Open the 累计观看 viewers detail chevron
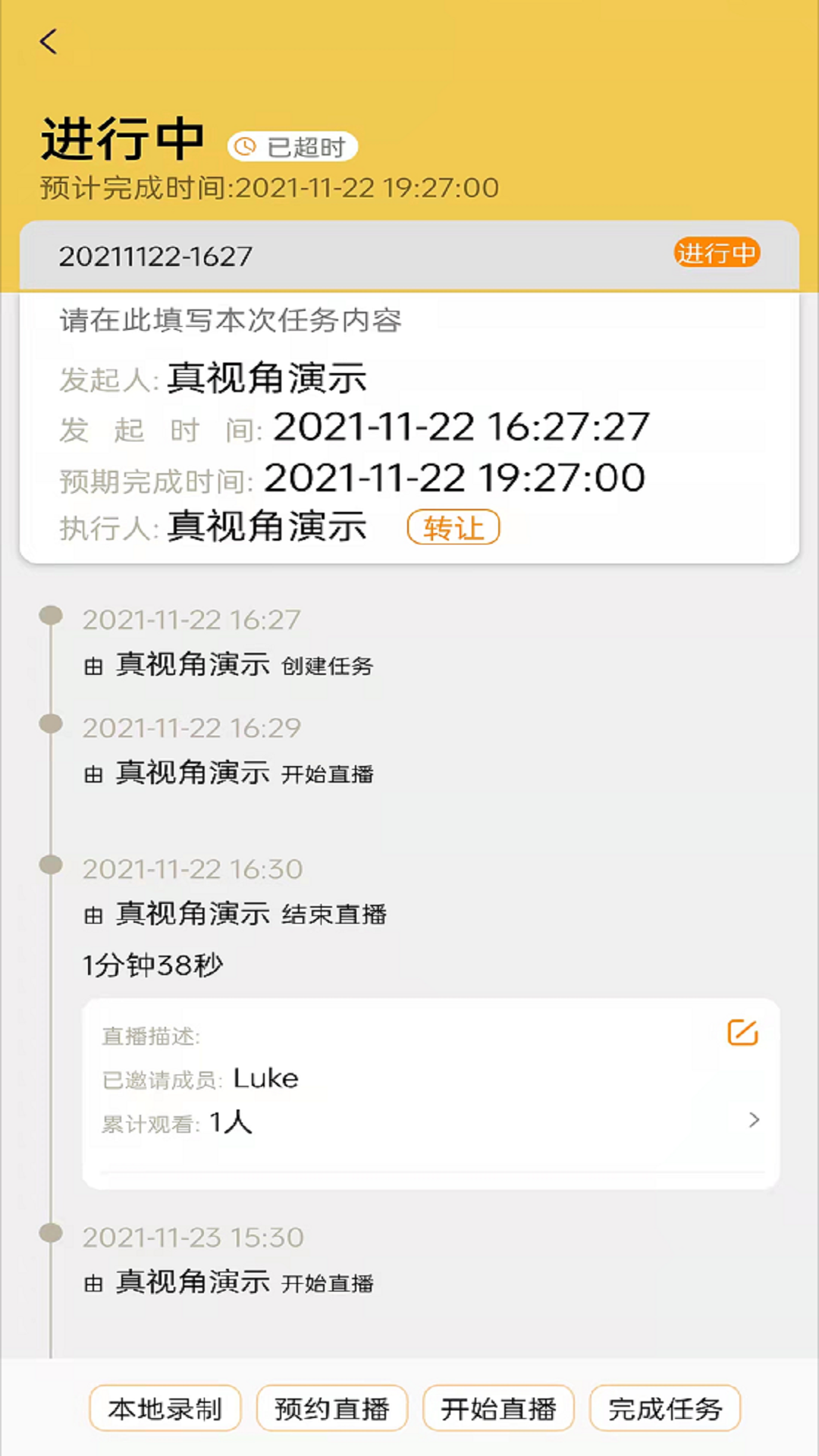The image size is (819, 1456). (754, 1120)
